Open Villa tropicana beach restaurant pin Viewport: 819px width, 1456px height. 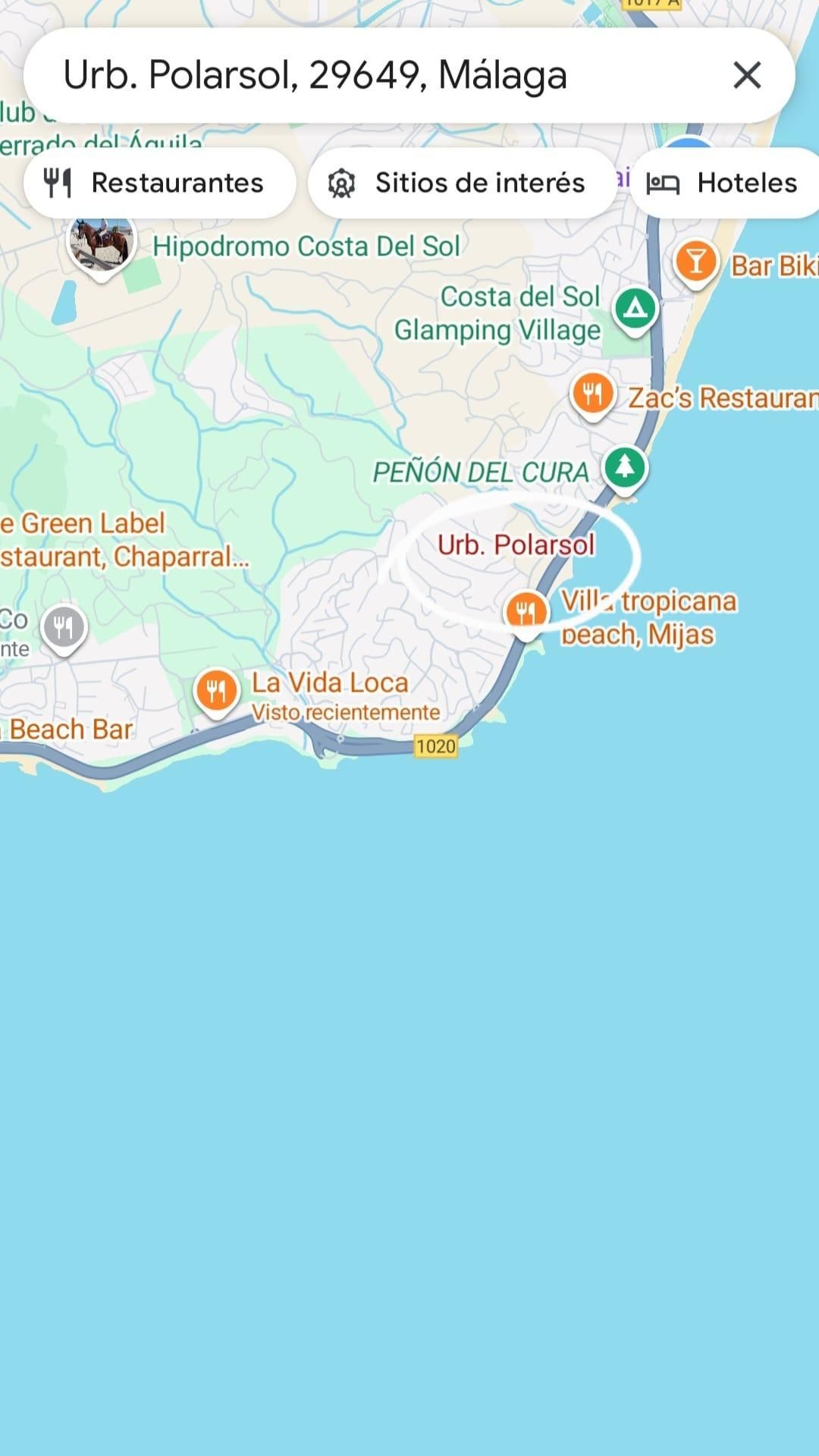(x=526, y=610)
